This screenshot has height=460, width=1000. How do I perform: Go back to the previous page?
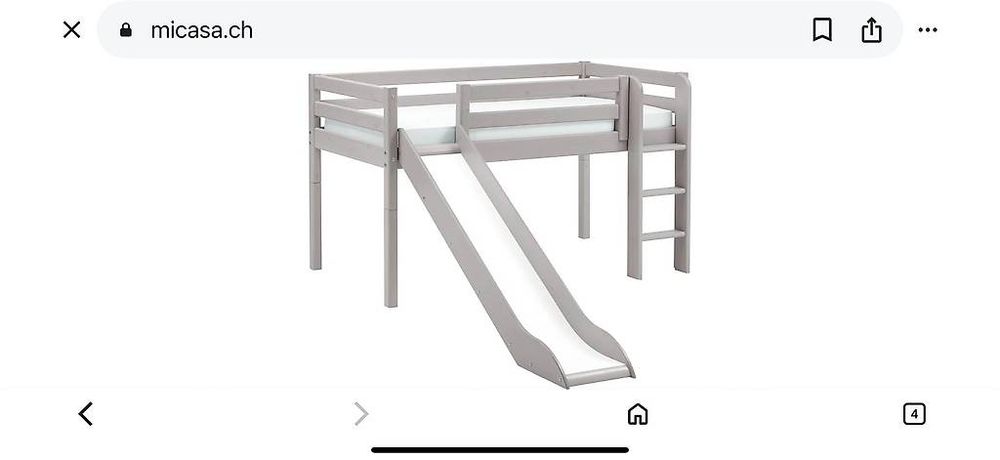click(85, 414)
